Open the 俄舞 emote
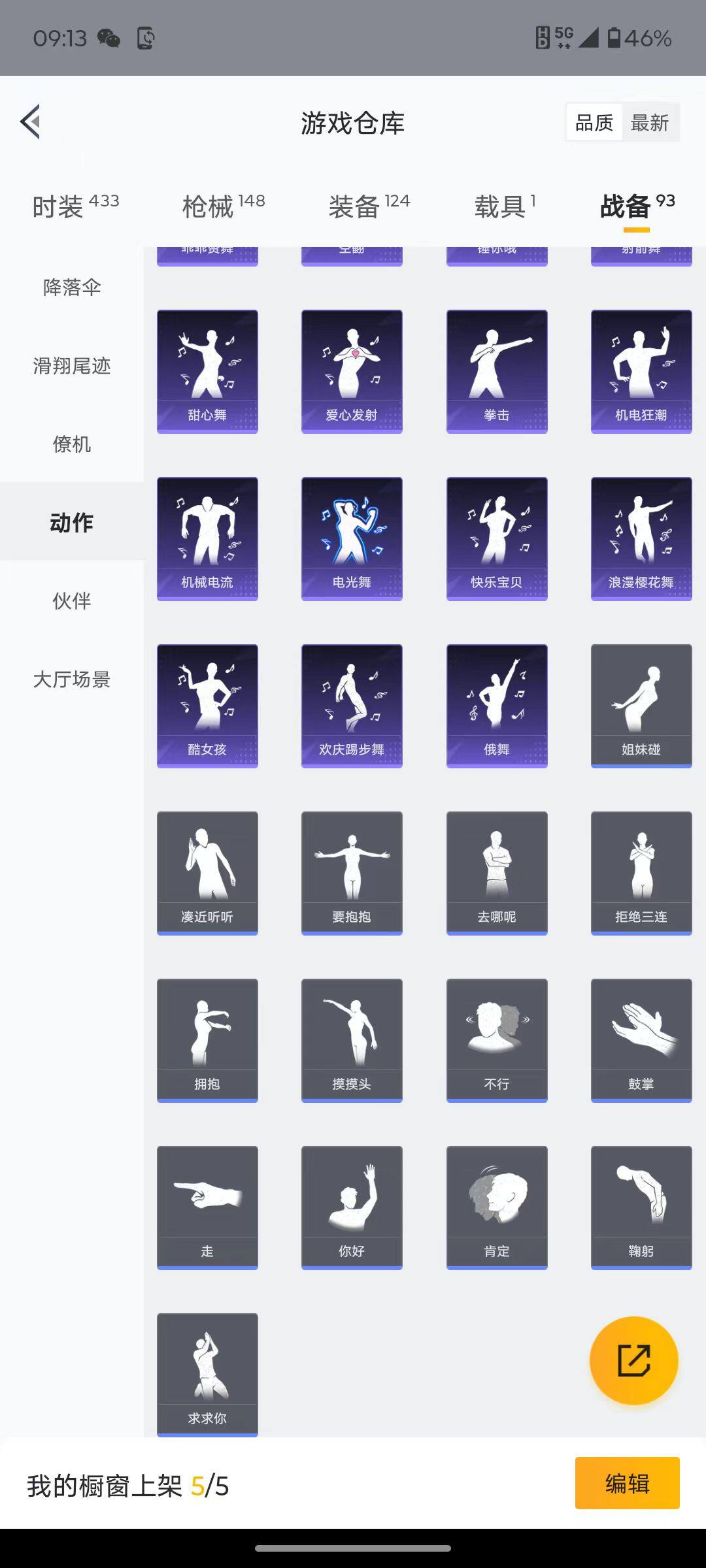706x1568 pixels. [497, 704]
